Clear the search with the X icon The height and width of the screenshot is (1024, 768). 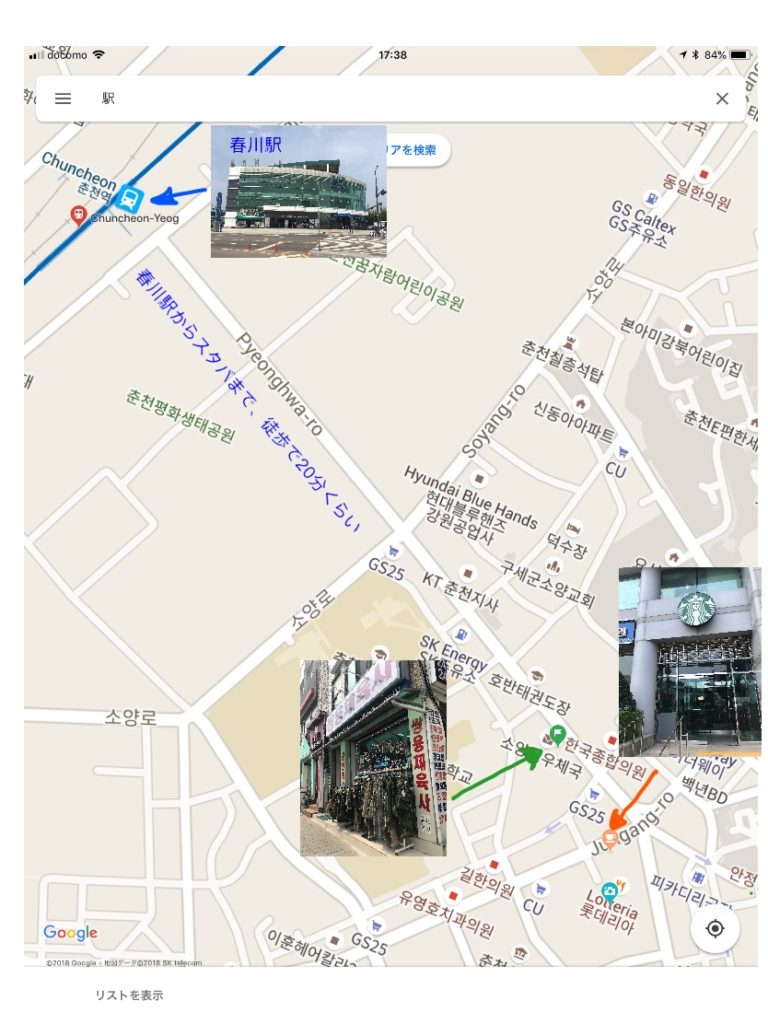(722, 99)
